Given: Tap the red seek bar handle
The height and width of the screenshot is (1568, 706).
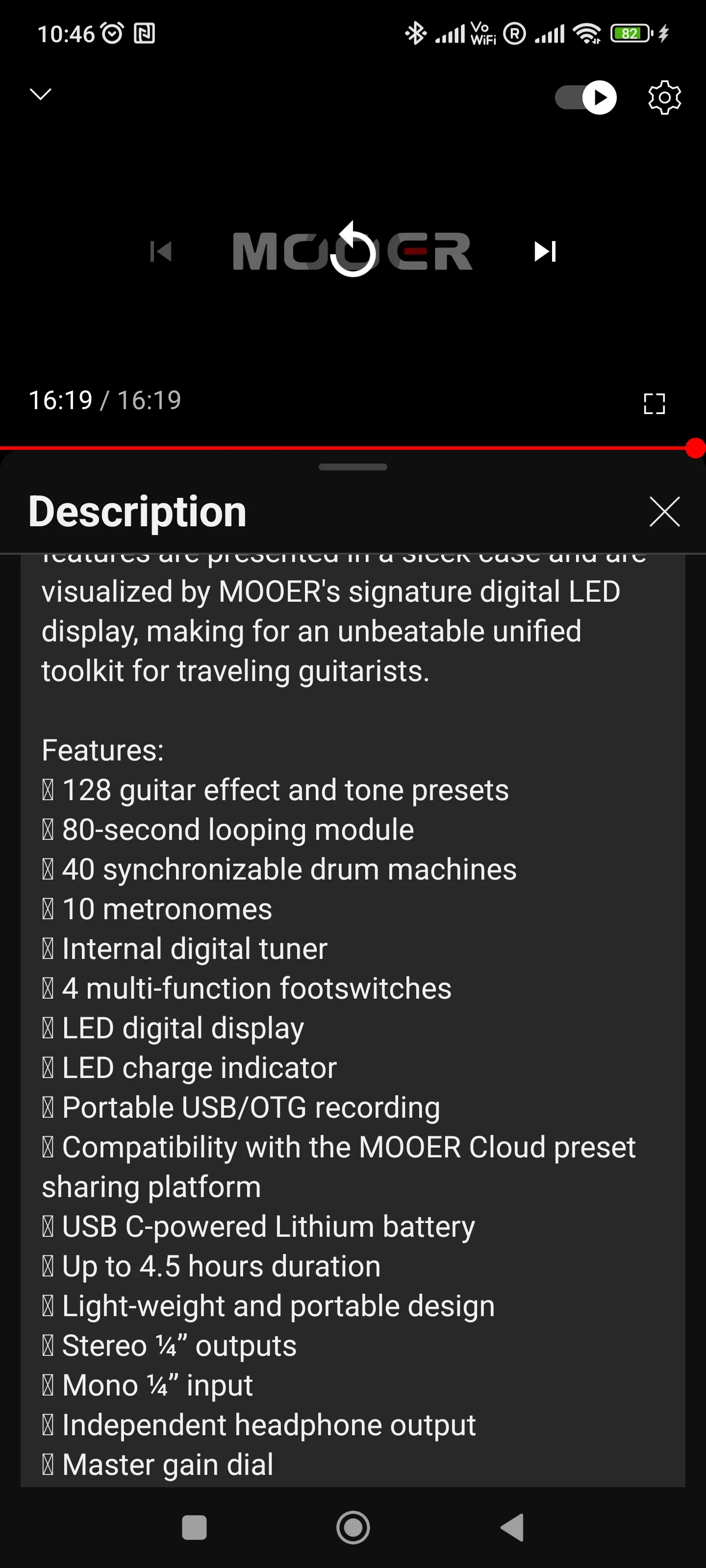Looking at the screenshot, I should click(695, 449).
